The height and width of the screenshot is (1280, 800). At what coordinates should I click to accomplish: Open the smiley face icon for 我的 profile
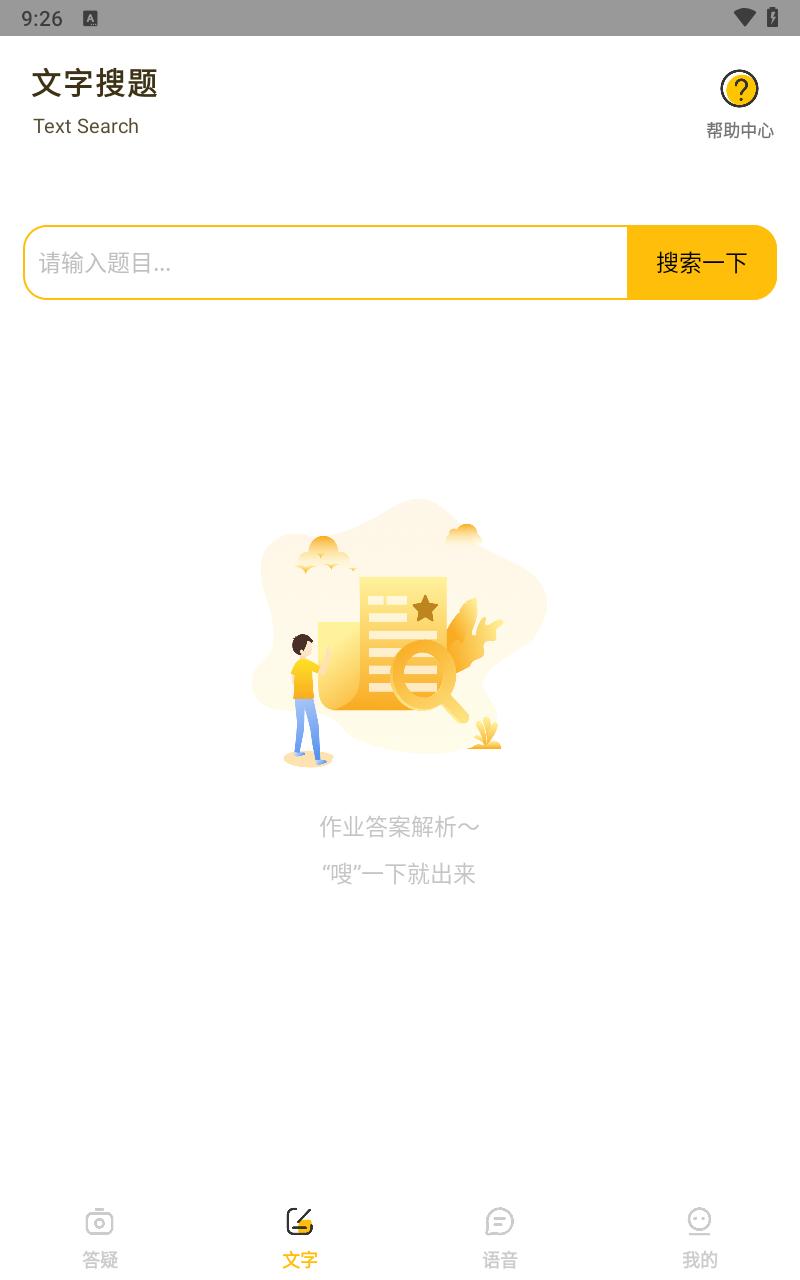coord(699,1221)
